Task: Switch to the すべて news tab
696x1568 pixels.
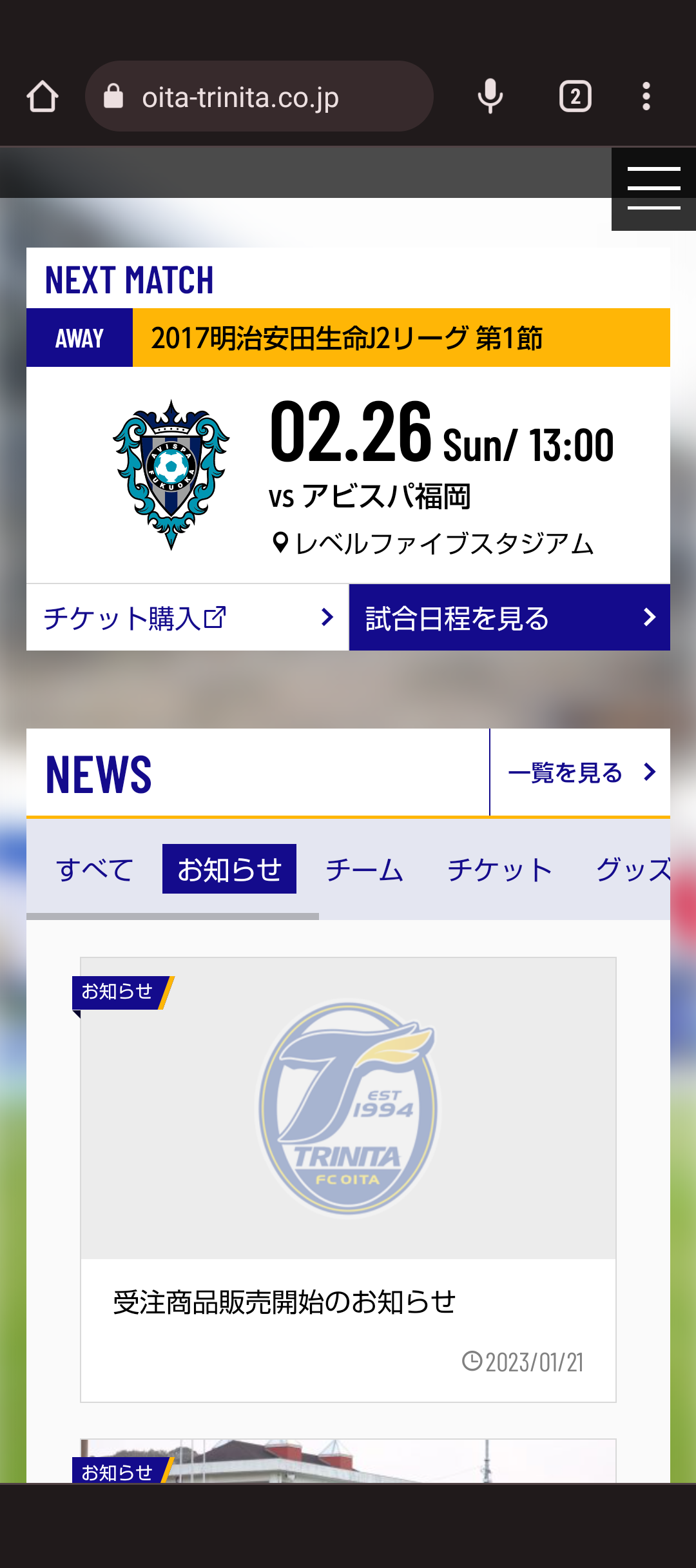Action: point(95,869)
